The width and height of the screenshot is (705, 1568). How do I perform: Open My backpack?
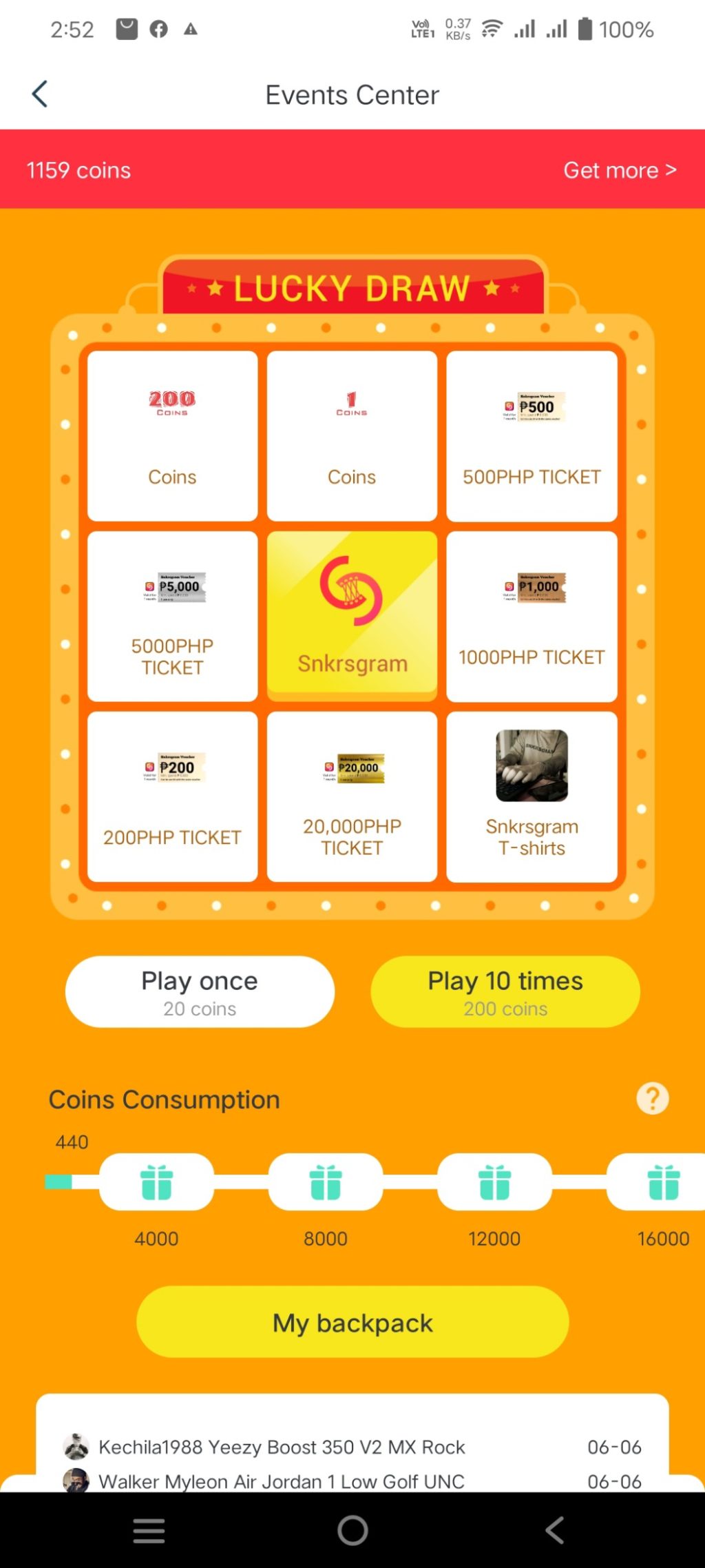(x=352, y=1322)
